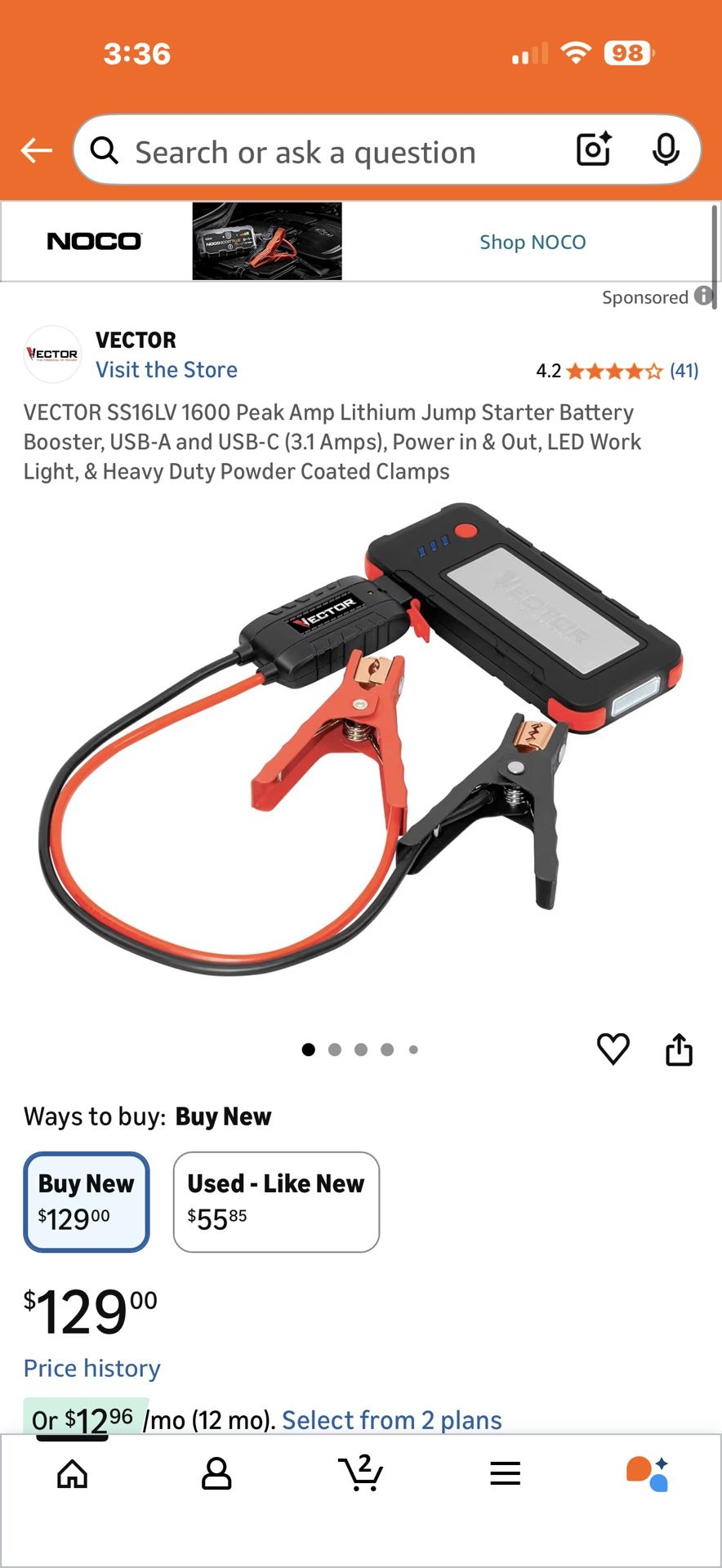Tap the VECTOR brand logo

pyautogui.click(x=52, y=354)
